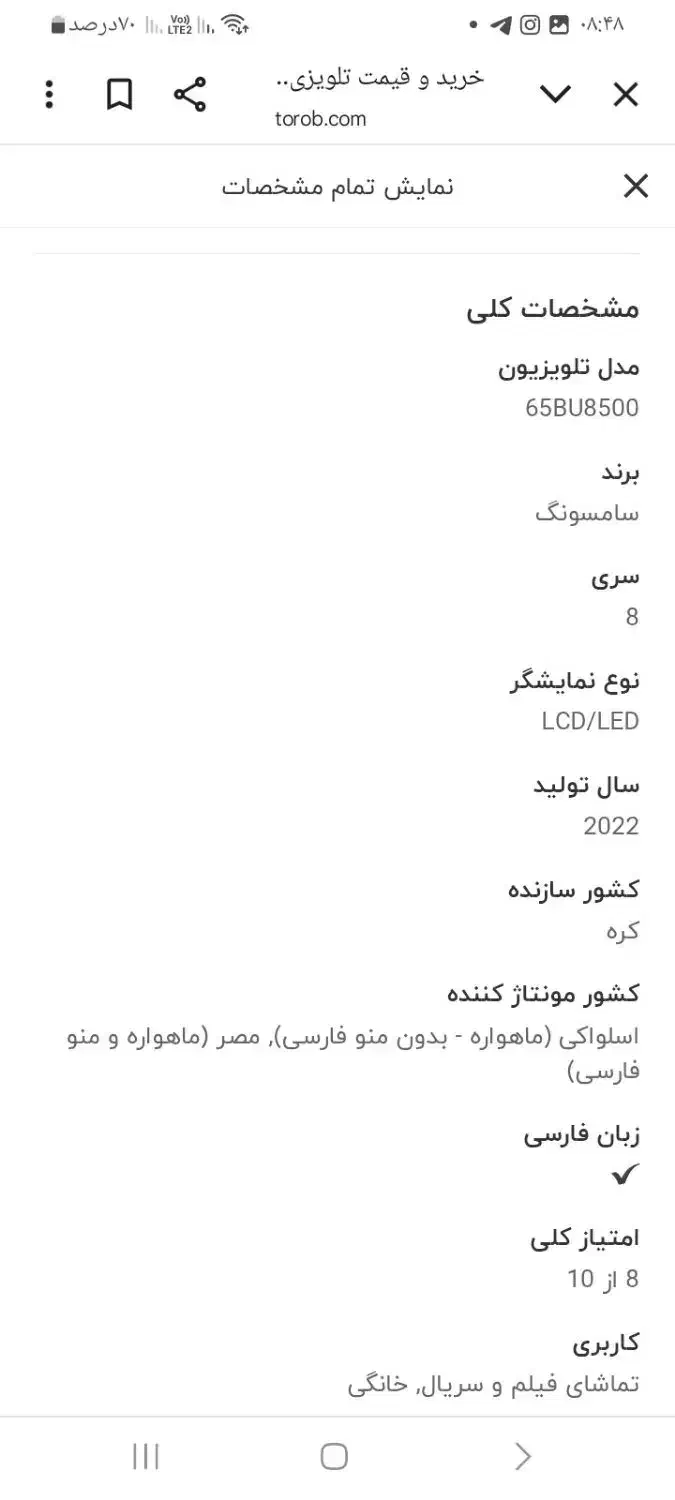Minimize the tab with the down chevron
Screen dimensions: 675x1500
coord(555,95)
